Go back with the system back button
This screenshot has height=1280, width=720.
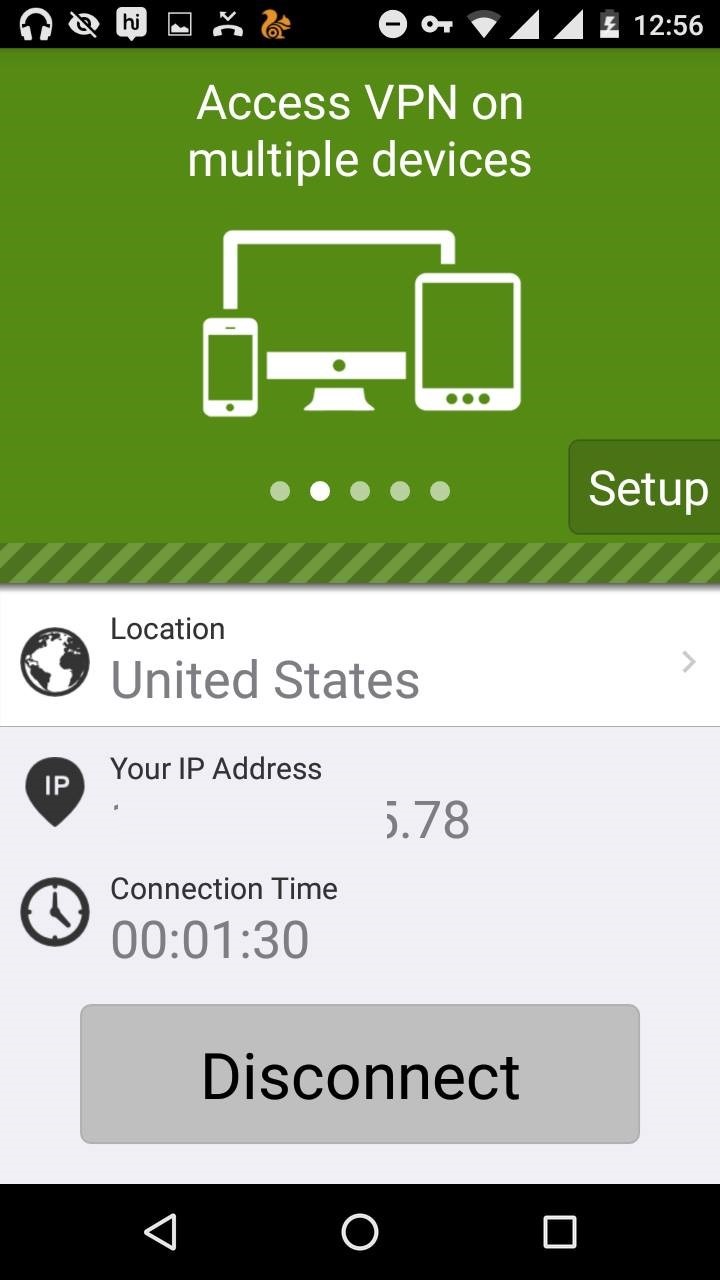160,1232
